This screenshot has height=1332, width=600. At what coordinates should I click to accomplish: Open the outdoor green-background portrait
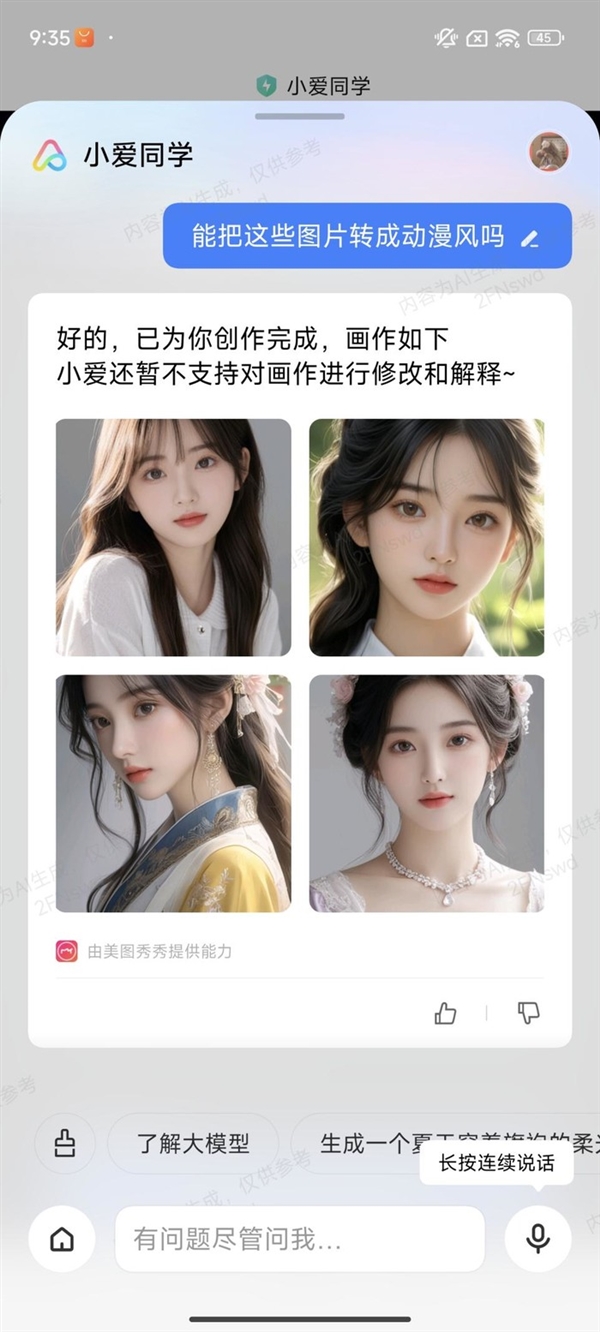426,537
